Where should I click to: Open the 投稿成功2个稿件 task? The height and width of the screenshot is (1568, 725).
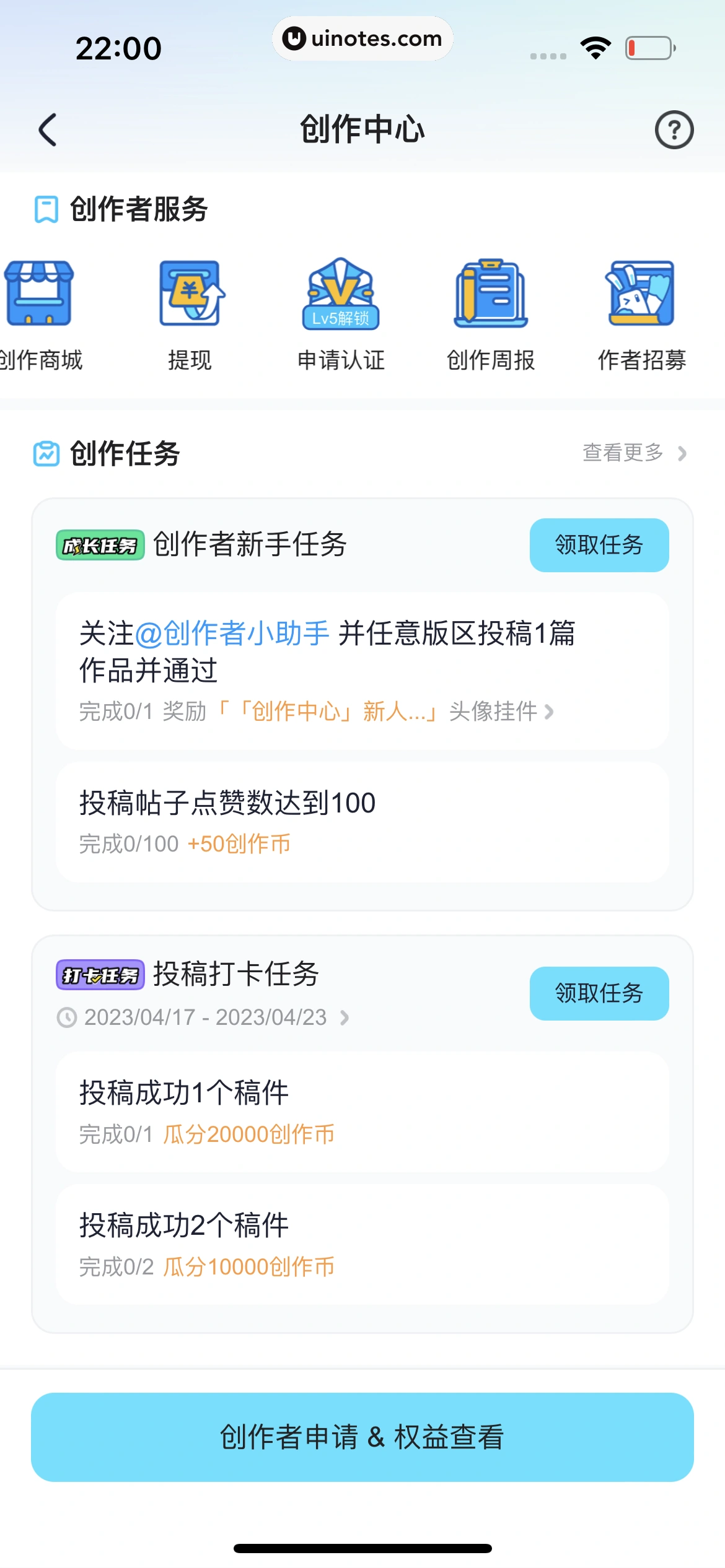362,1244
